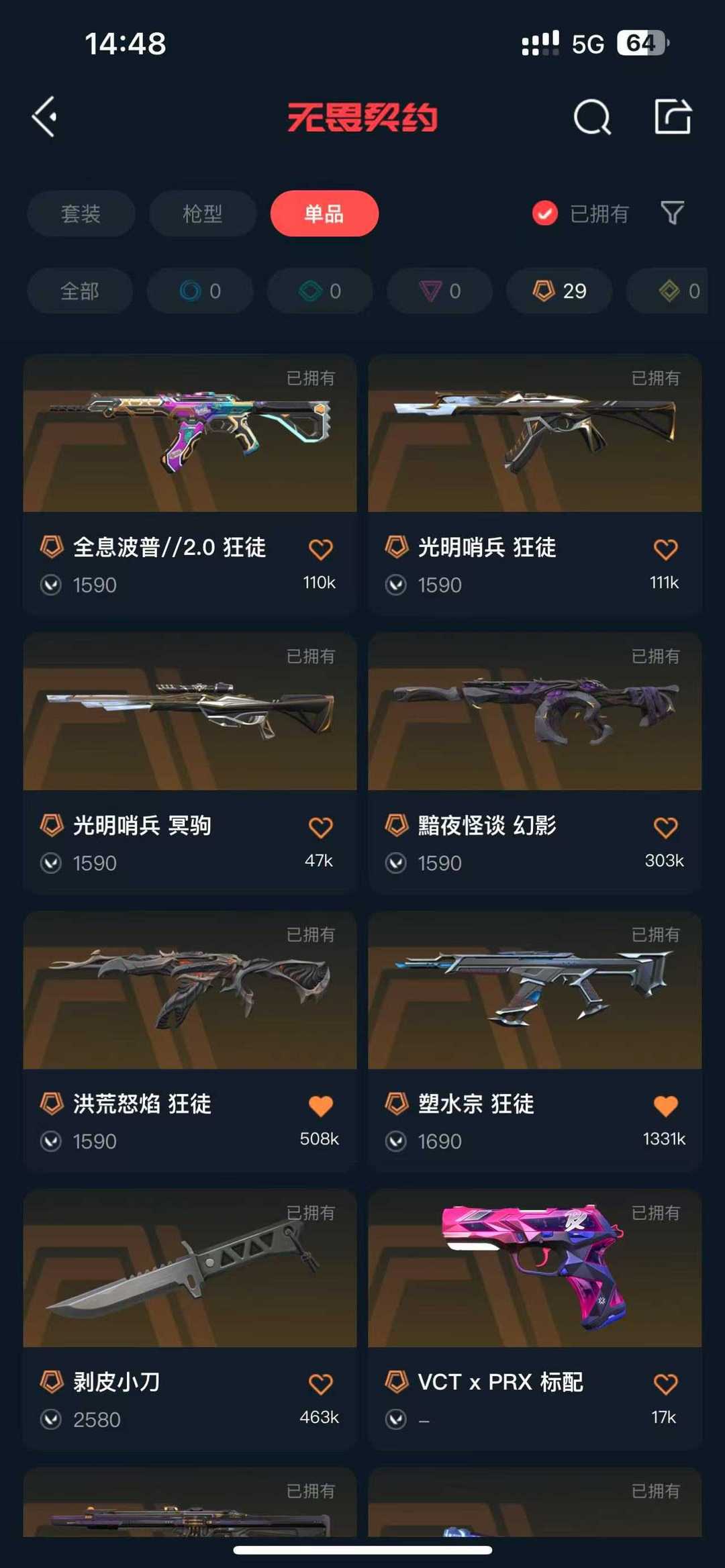The width and height of the screenshot is (725, 1568).
Task: Go back using the top-left arrow
Action: [x=44, y=117]
